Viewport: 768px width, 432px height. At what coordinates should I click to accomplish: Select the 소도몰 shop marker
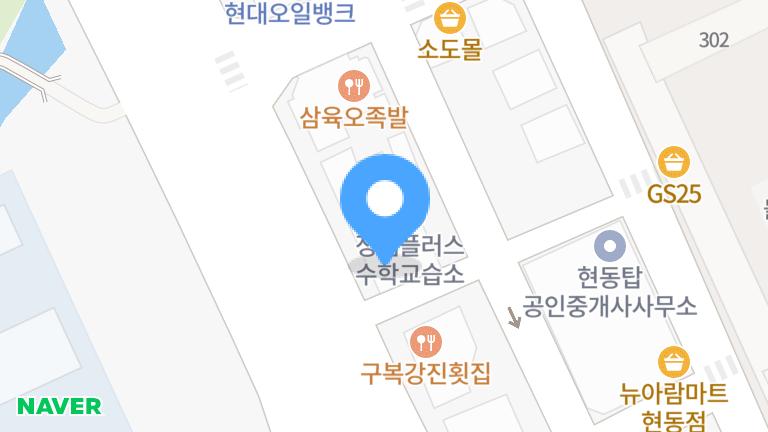[x=450, y=17]
